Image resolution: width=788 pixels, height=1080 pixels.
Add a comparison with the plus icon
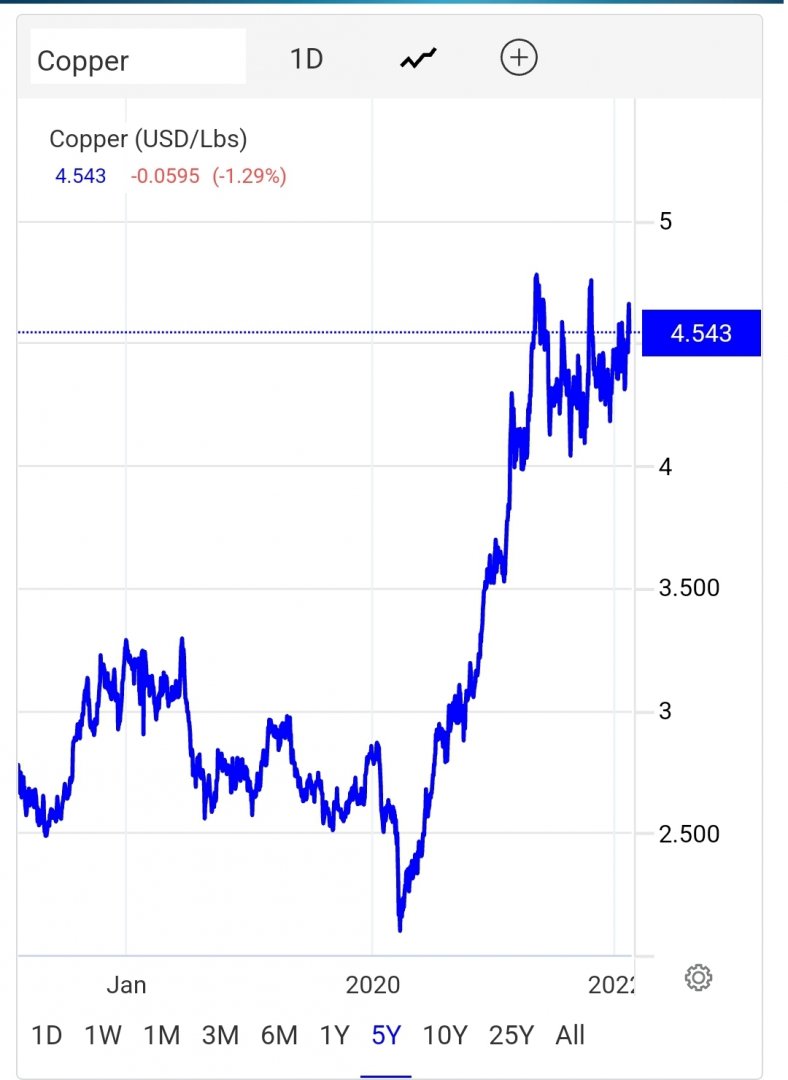[518, 58]
